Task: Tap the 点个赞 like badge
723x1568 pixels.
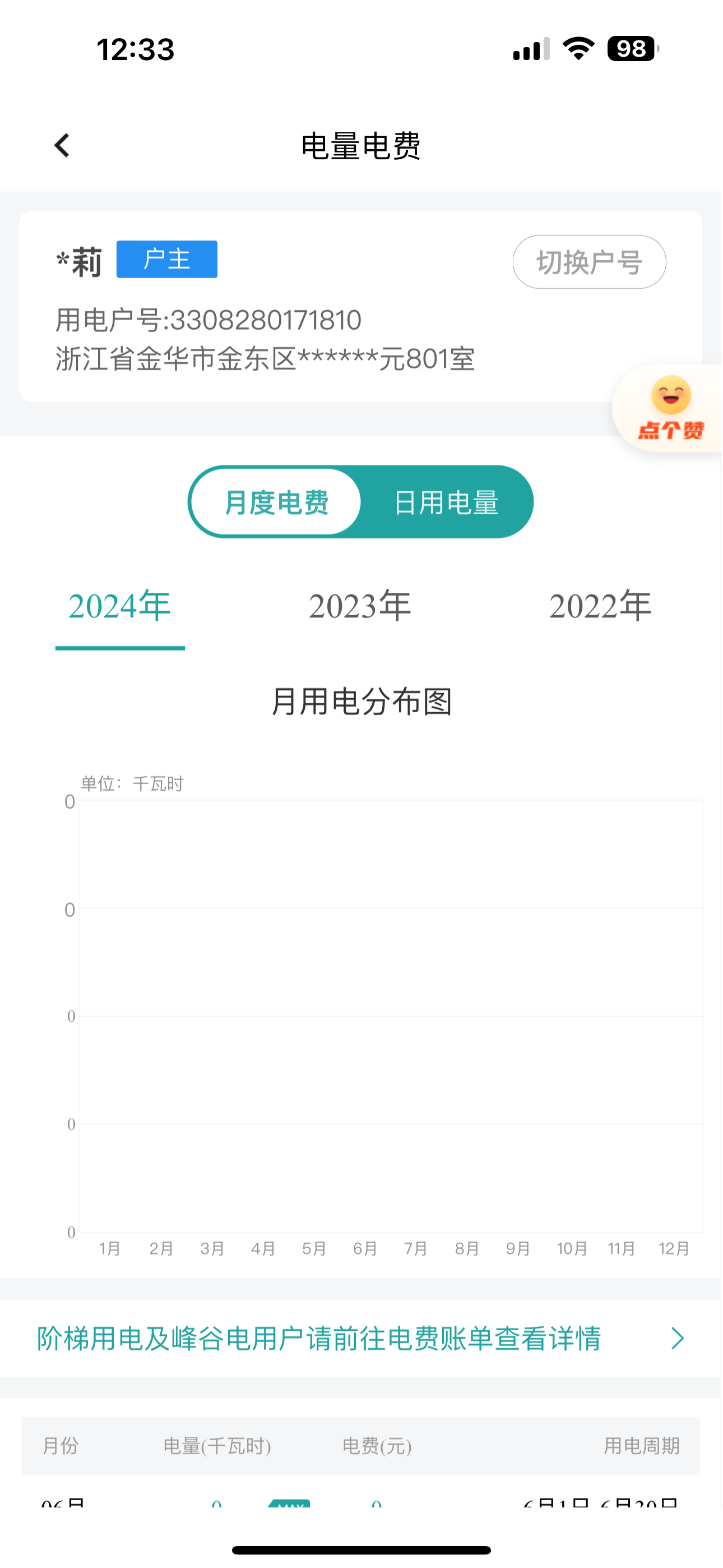Action: click(669, 408)
